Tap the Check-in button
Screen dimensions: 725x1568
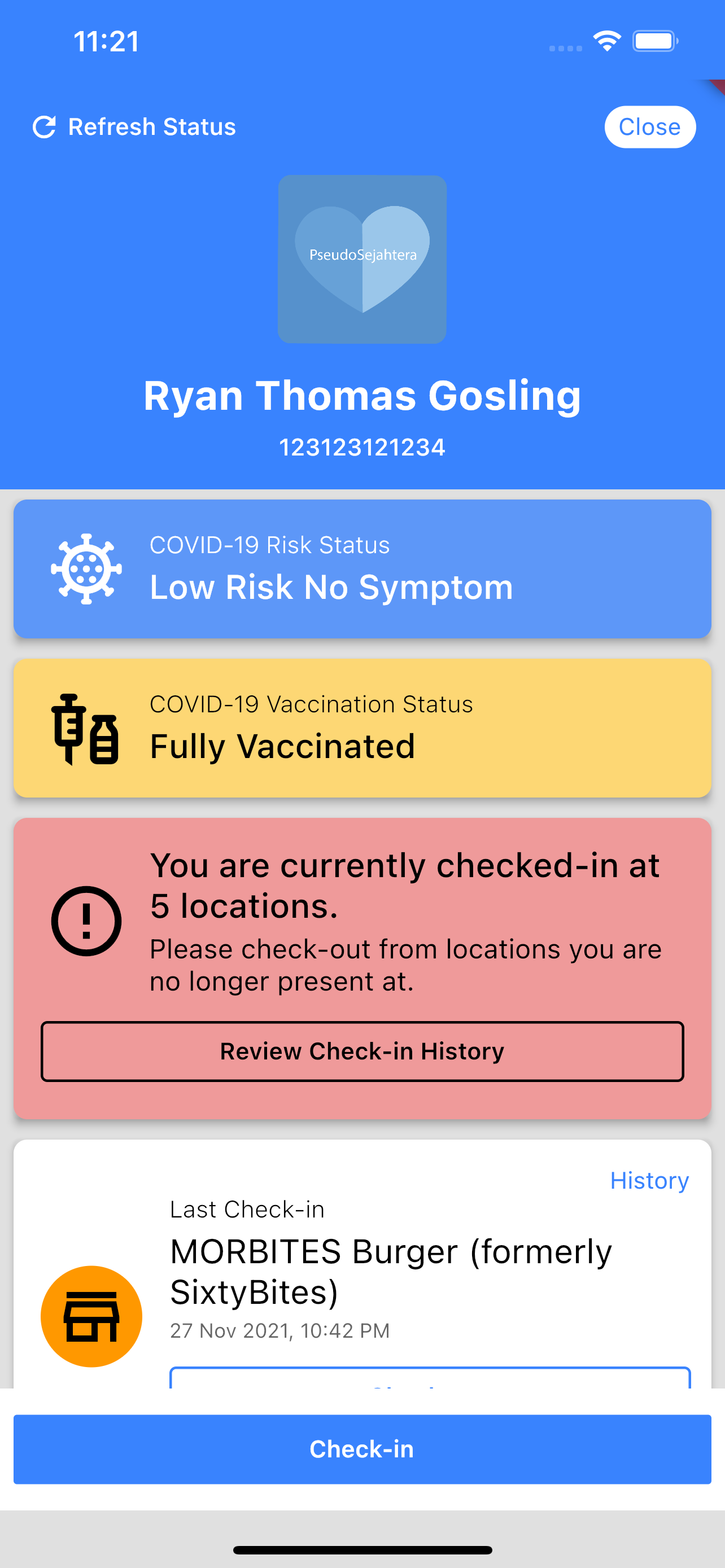362,1449
